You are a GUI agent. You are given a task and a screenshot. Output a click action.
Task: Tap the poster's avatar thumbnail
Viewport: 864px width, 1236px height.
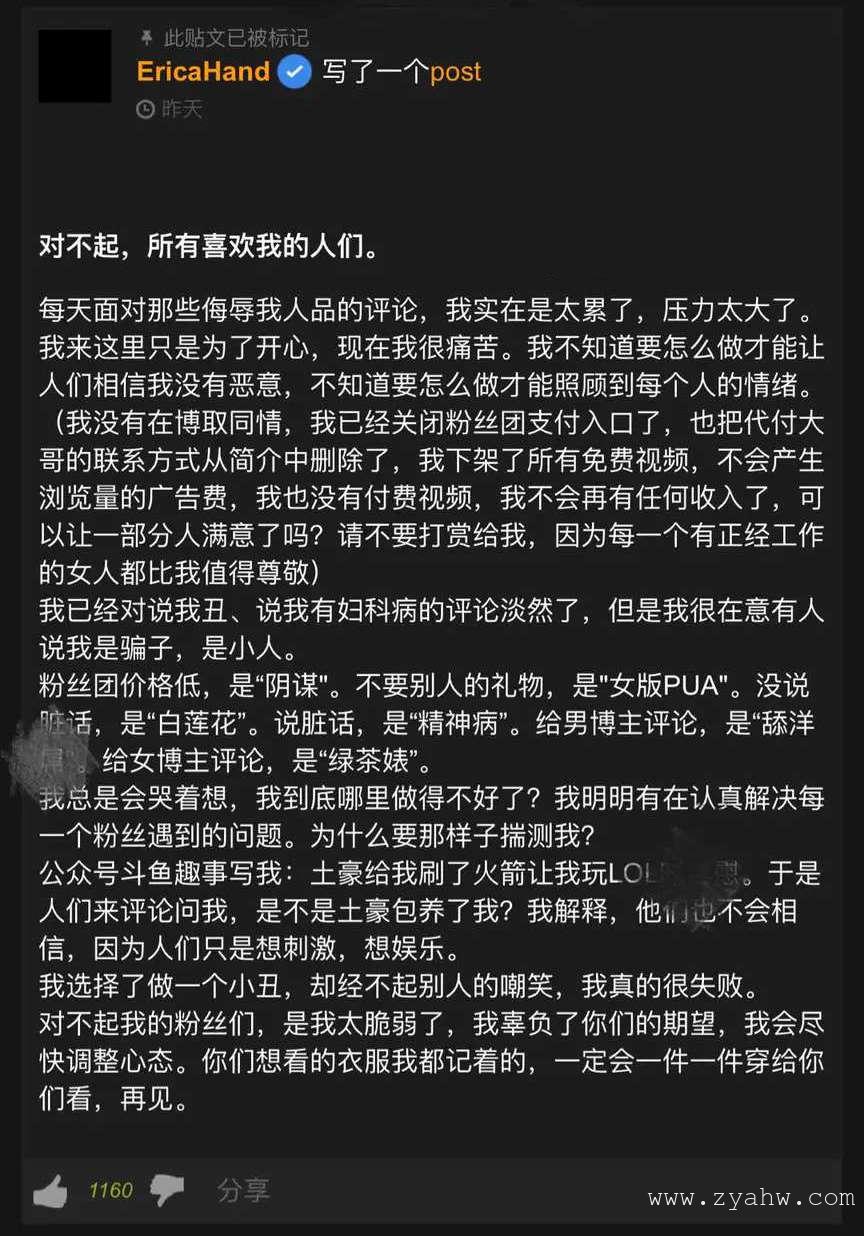tap(75, 66)
